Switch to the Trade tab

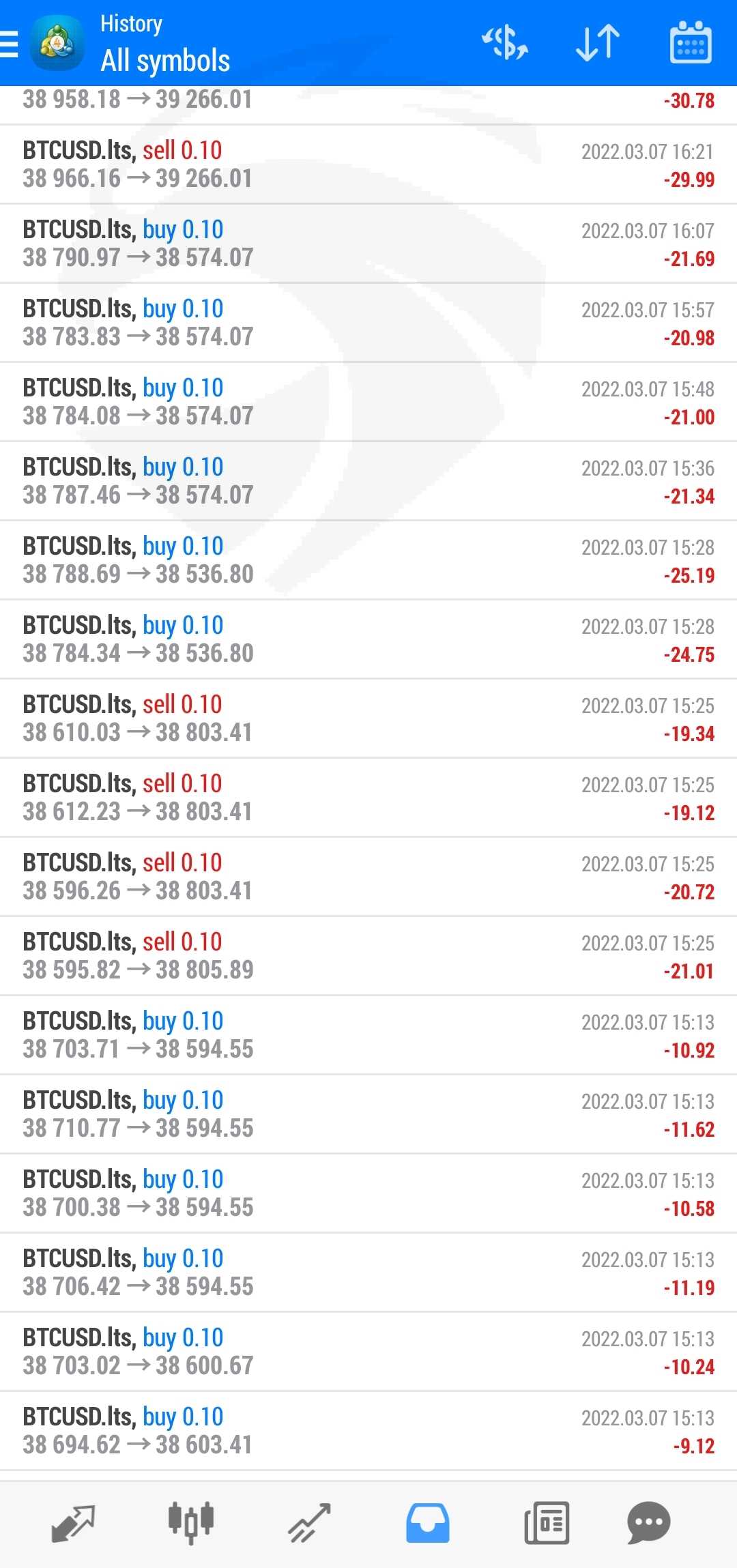click(x=309, y=1523)
